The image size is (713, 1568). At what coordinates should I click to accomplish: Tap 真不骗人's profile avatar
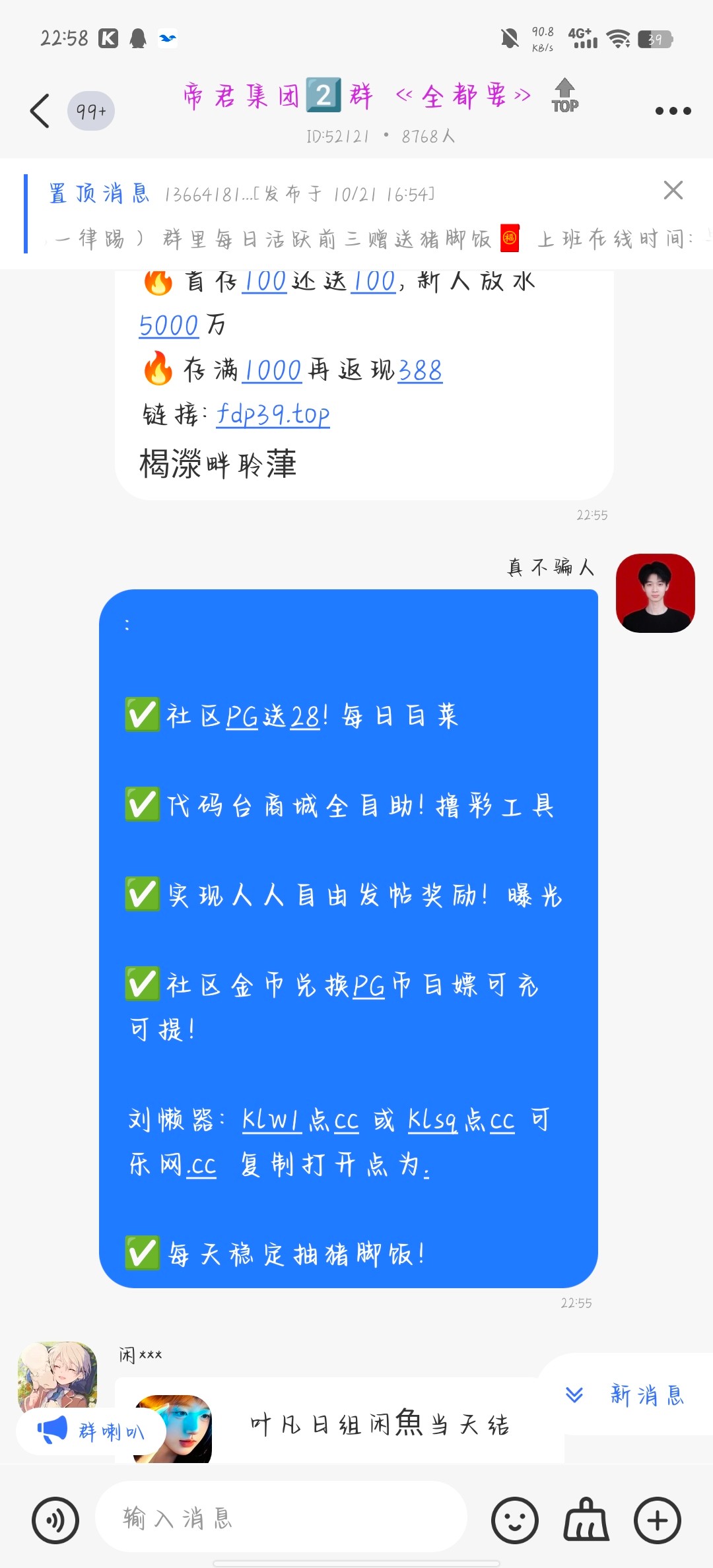pyautogui.click(x=656, y=593)
